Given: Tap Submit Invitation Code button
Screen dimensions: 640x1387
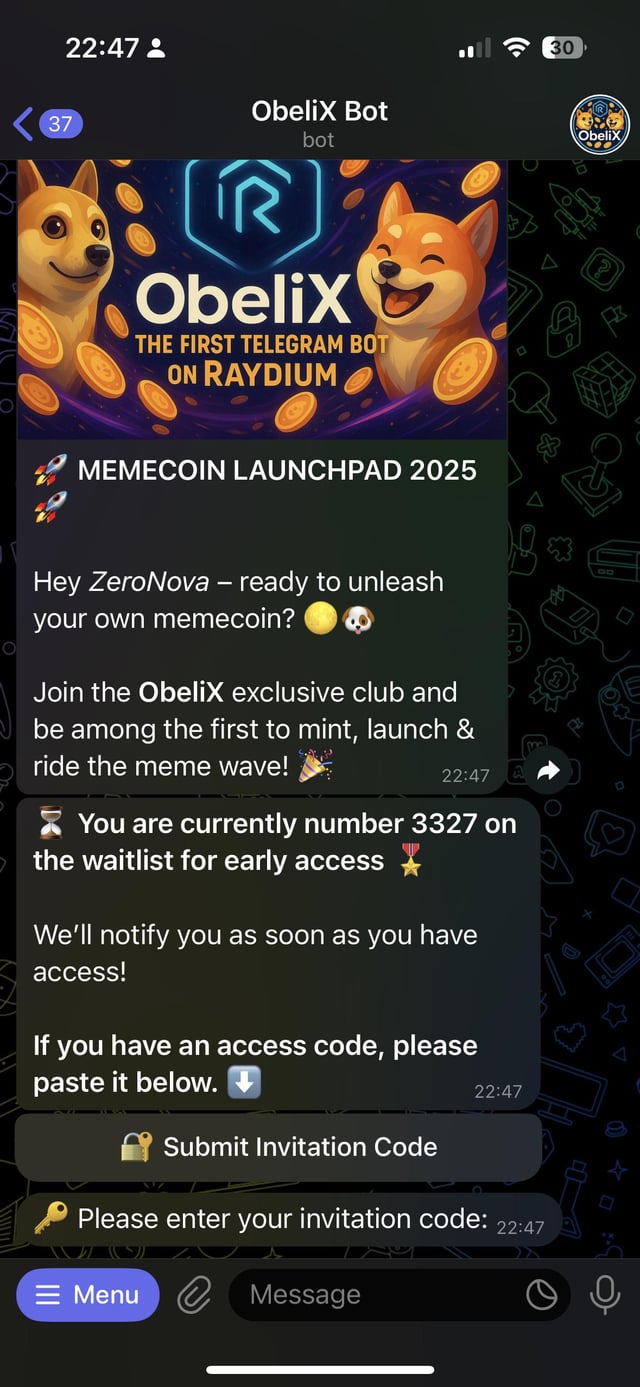Looking at the screenshot, I should 278,1147.
